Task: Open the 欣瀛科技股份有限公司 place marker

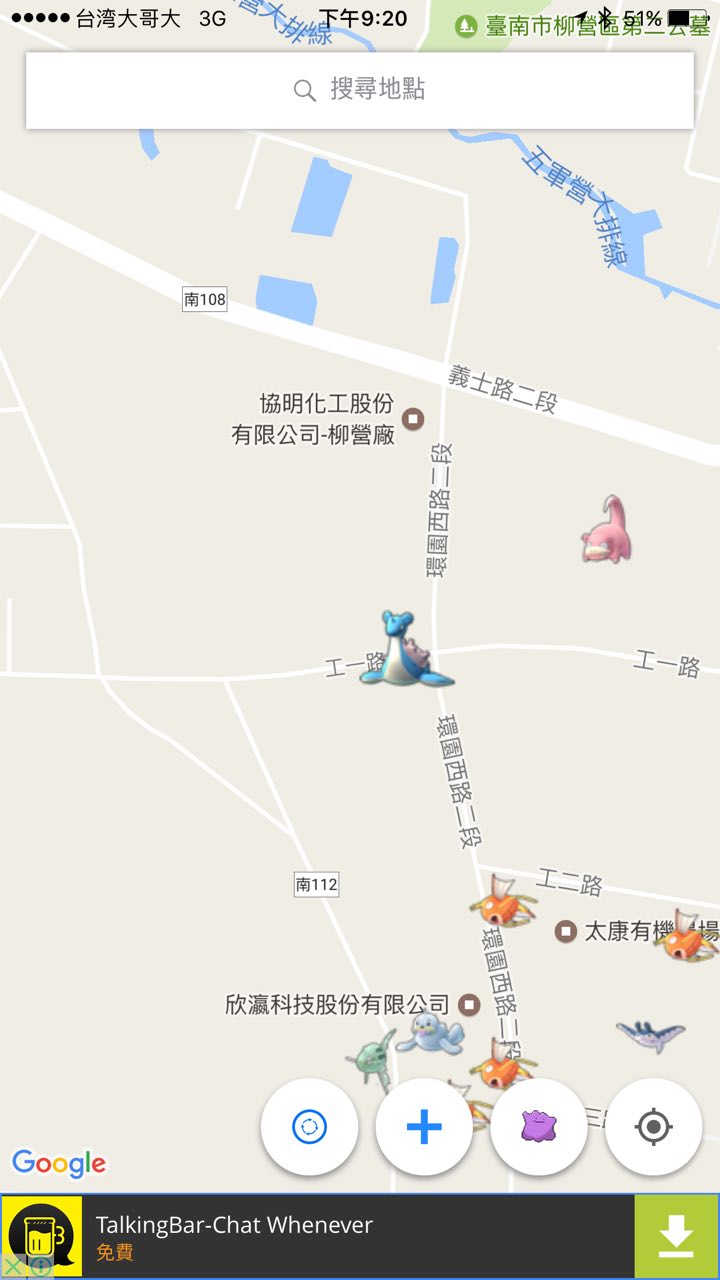Action: [468, 1003]
